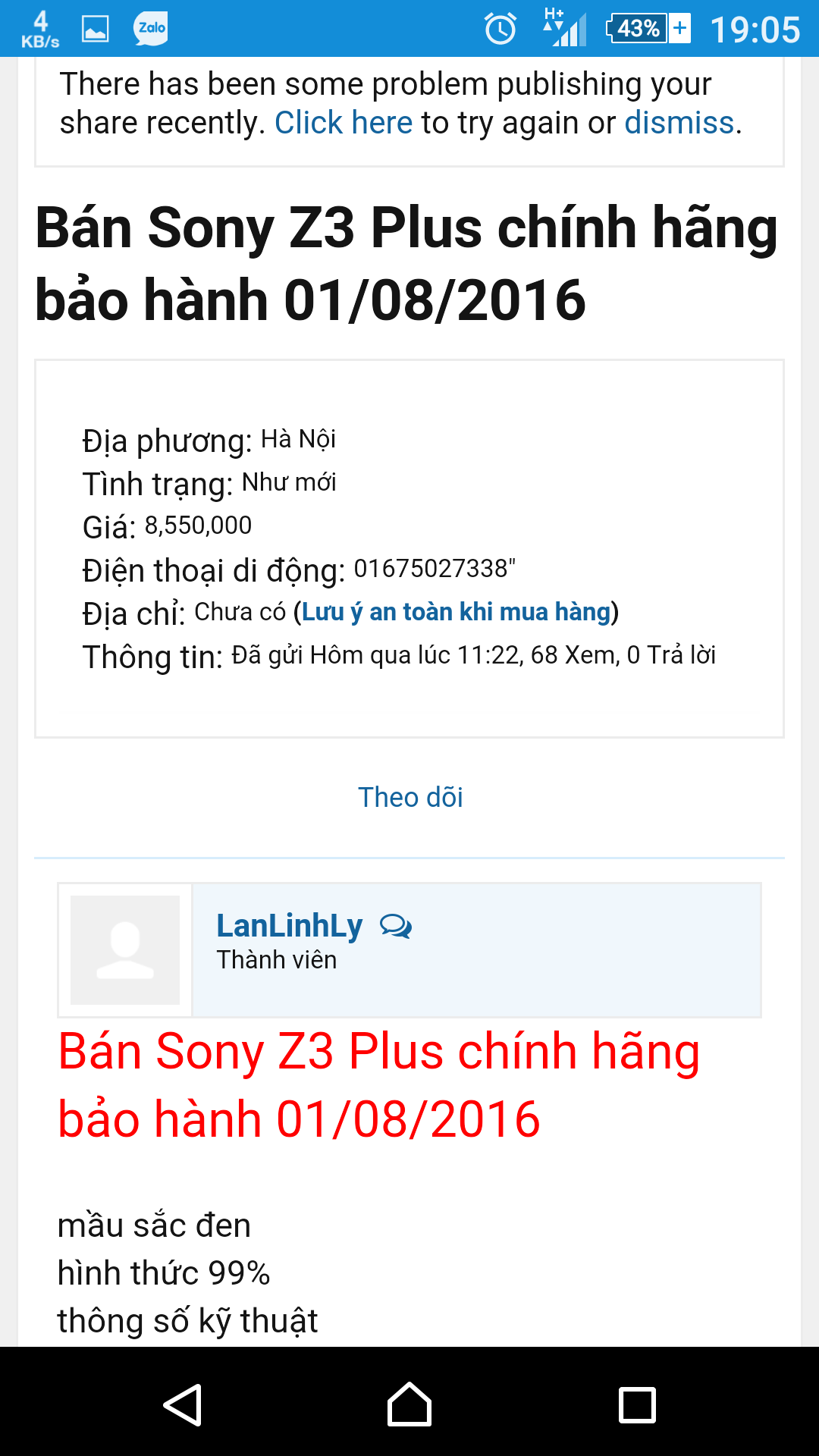Tap the 'Click here' retry link

coord(344,123)
